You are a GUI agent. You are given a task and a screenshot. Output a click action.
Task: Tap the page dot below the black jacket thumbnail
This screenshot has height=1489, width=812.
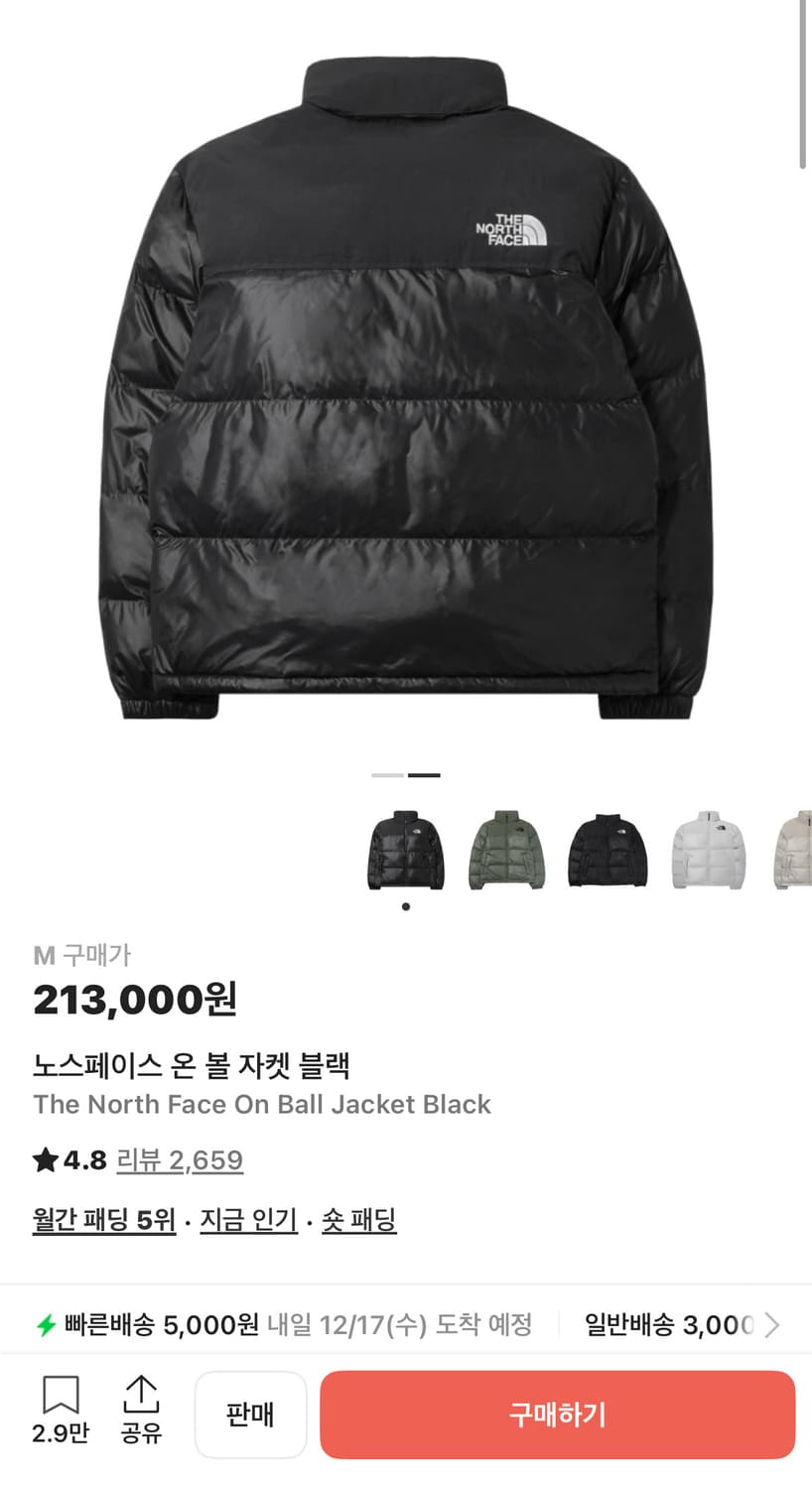click(406, 907)
